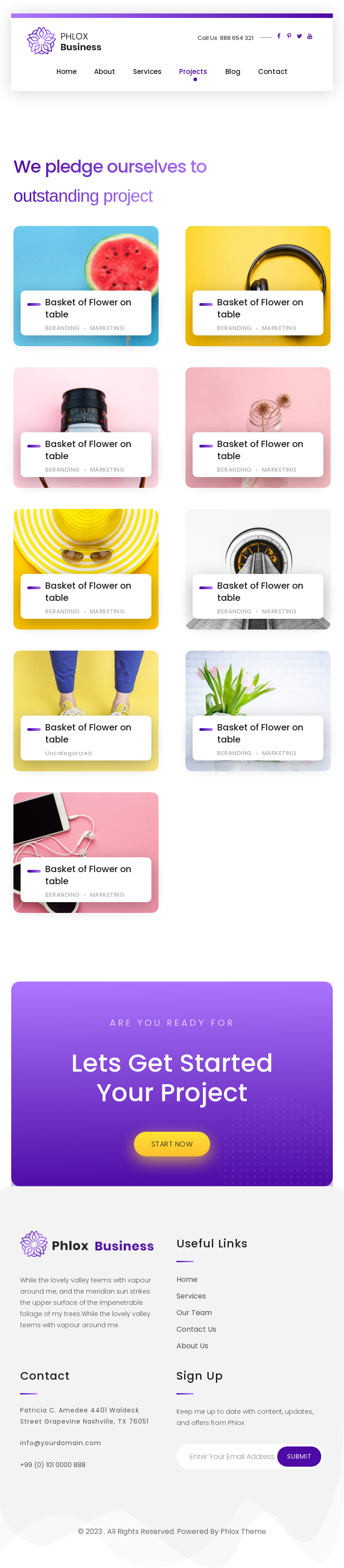The image size is (344, 1568).
Task: Open the YouTube icon in the header
Action: 310,36
